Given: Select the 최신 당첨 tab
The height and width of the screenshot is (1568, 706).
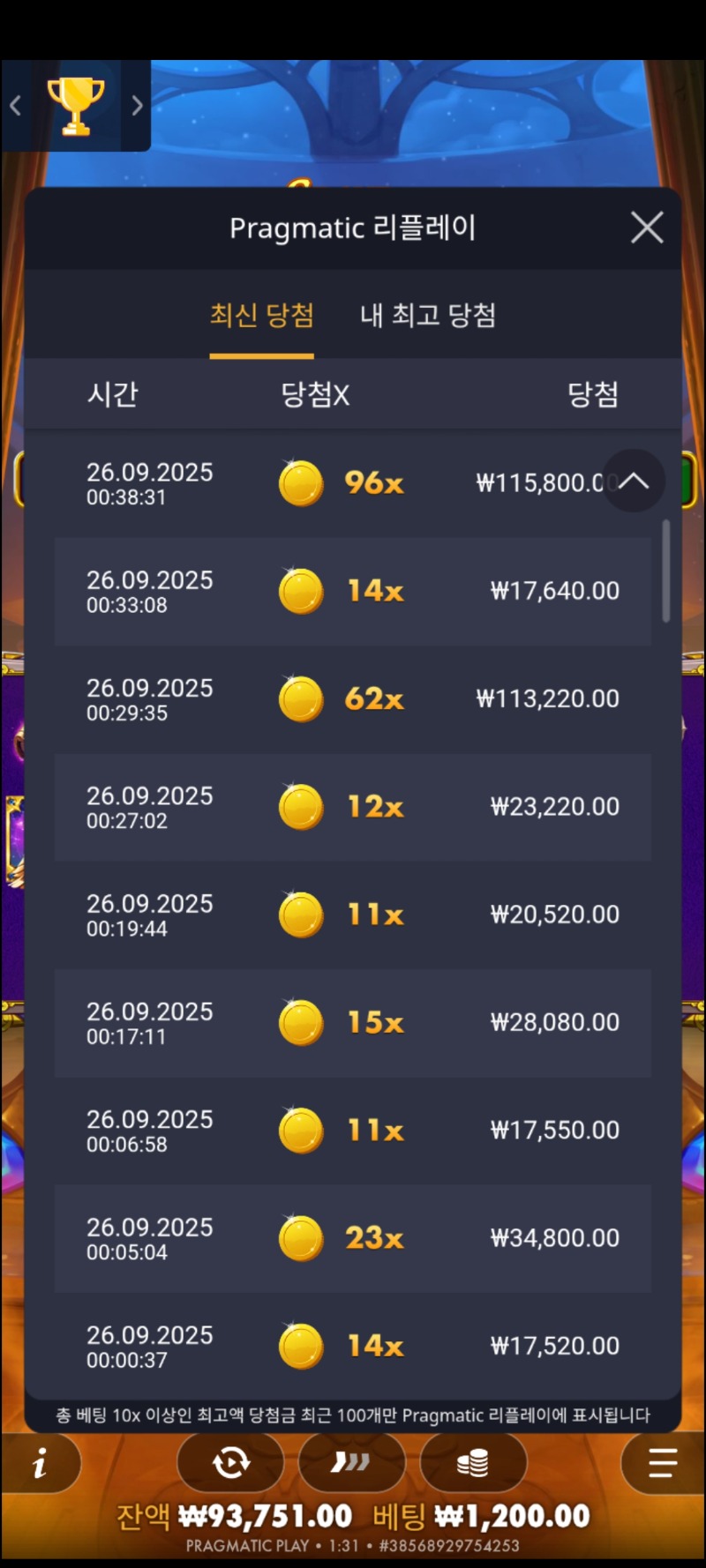Looking at the screenshot, I should point(261,316).
